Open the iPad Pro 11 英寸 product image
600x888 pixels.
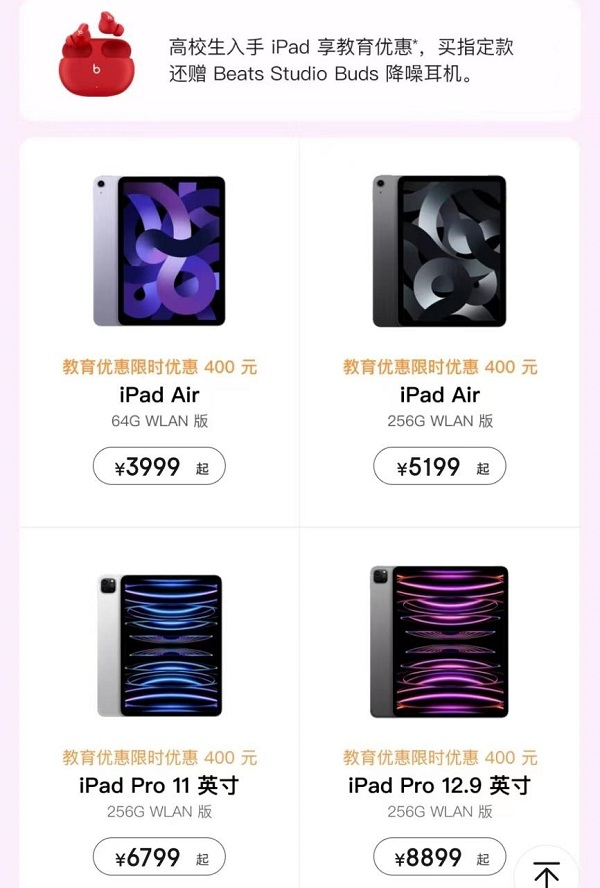click(x=160, y=645)
